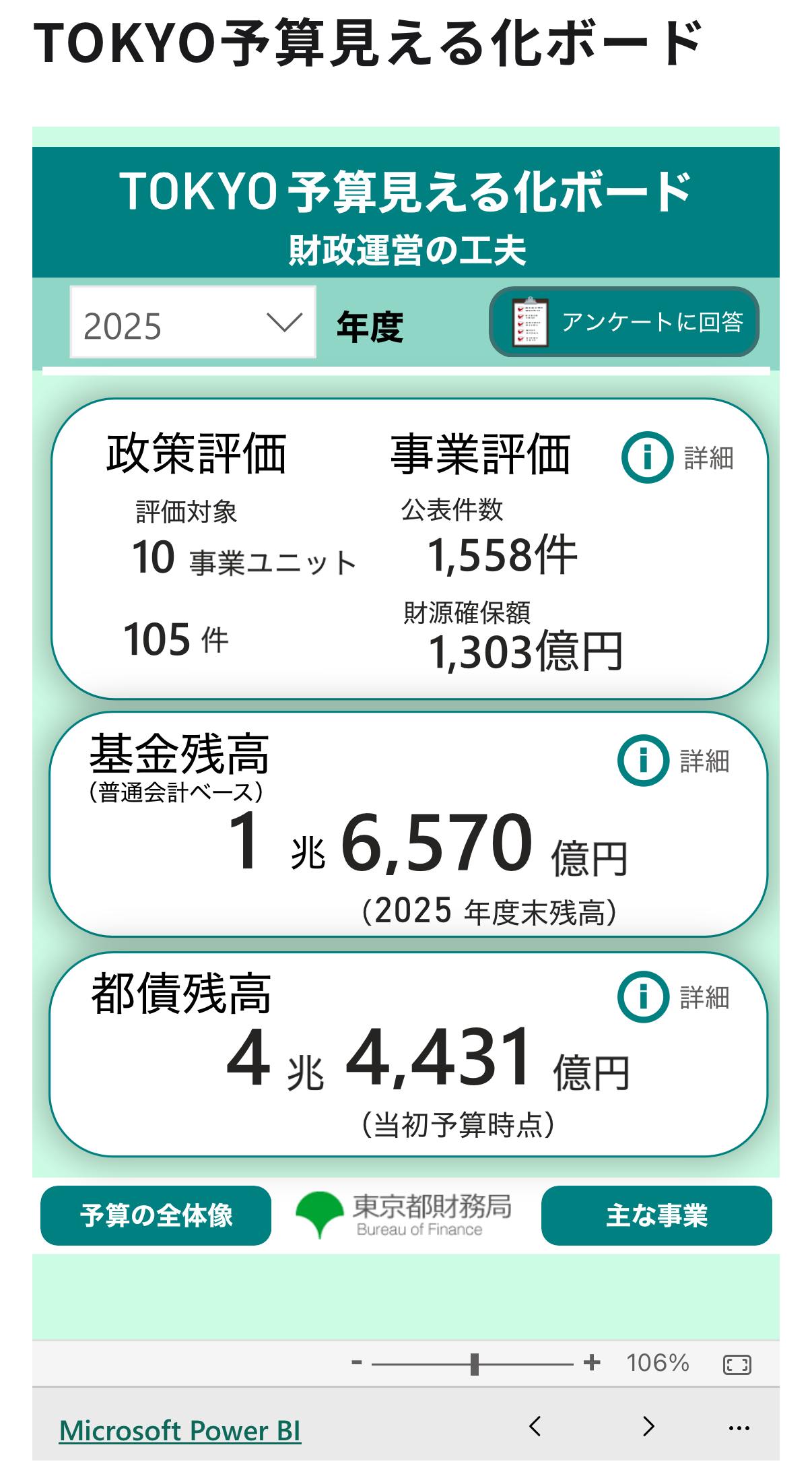Go to next report page arrow
The width and height of the screenshot is (812, 1474).
click(648, 1426)
